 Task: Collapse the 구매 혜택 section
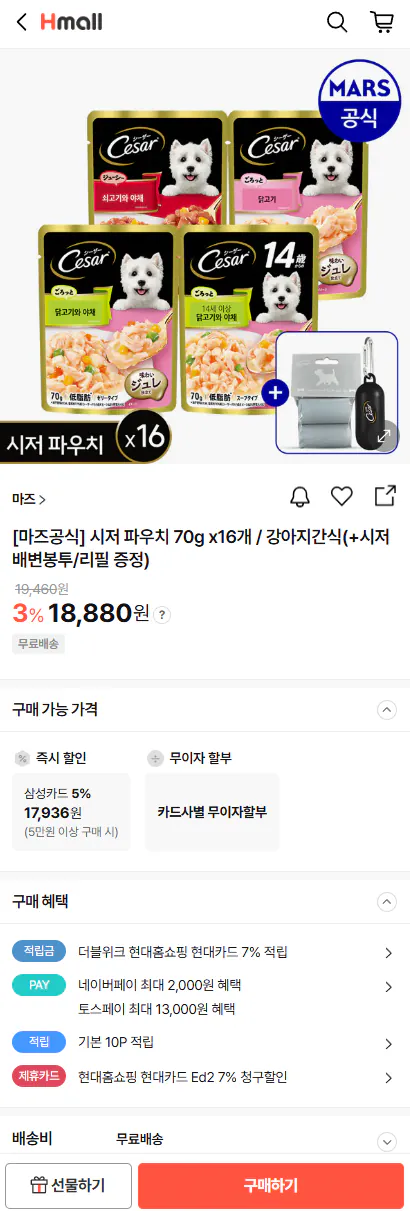tap(387, 901)
